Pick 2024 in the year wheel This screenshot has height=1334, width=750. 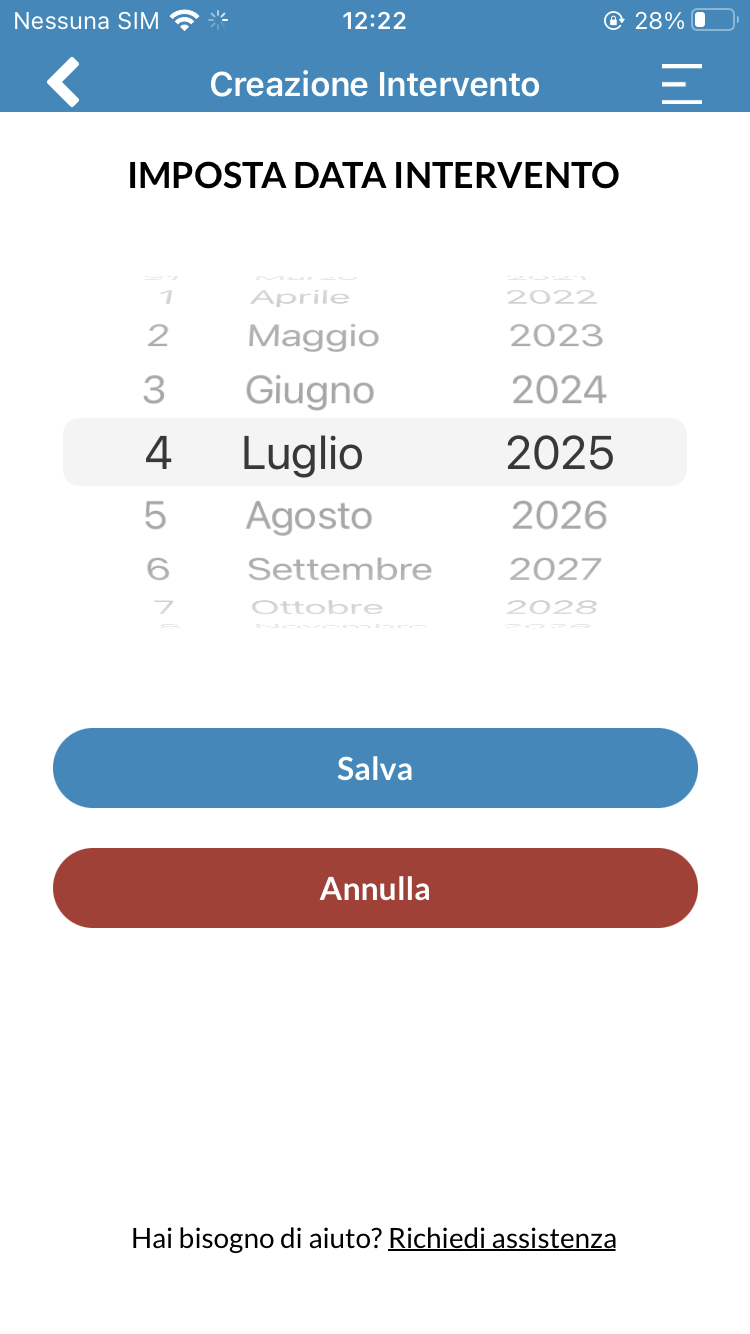560,389
